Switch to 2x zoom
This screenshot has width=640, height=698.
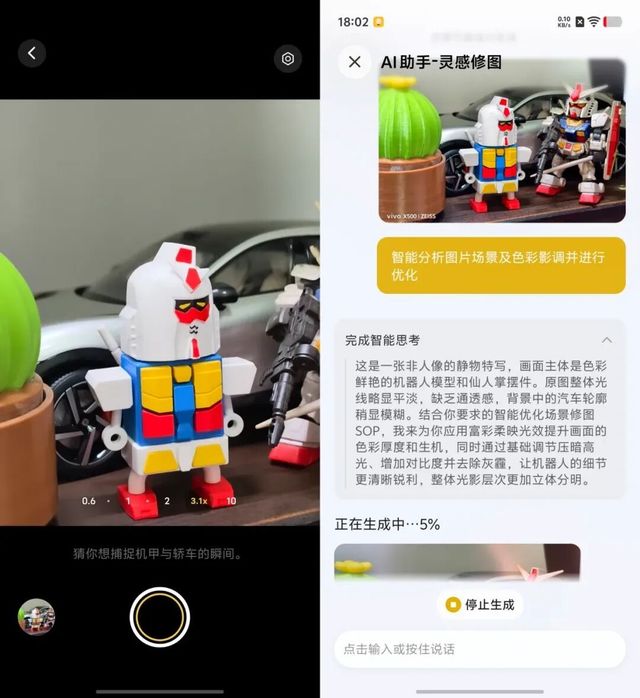pos(167,501)
